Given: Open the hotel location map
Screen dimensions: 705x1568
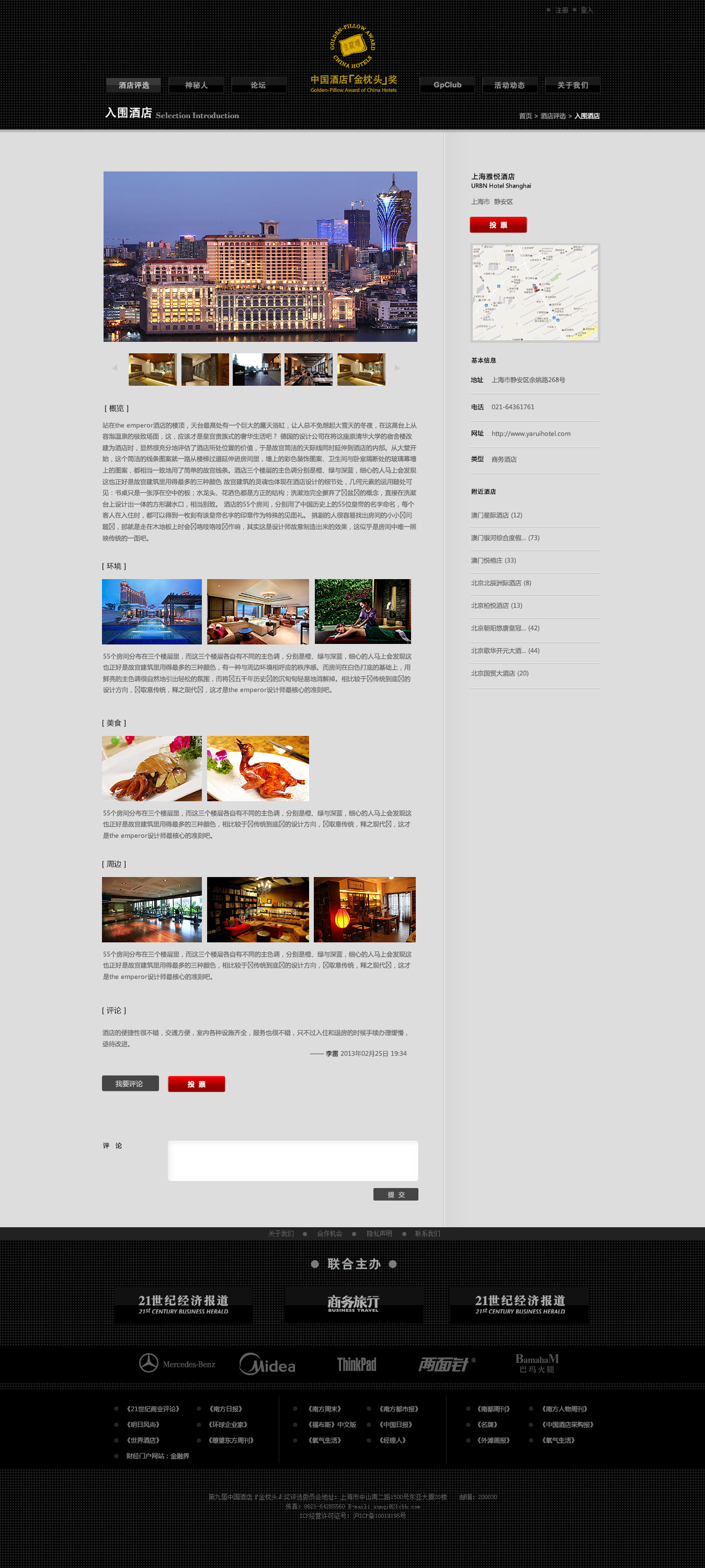Looking at the screenshot, I should (x=535, y=293).
